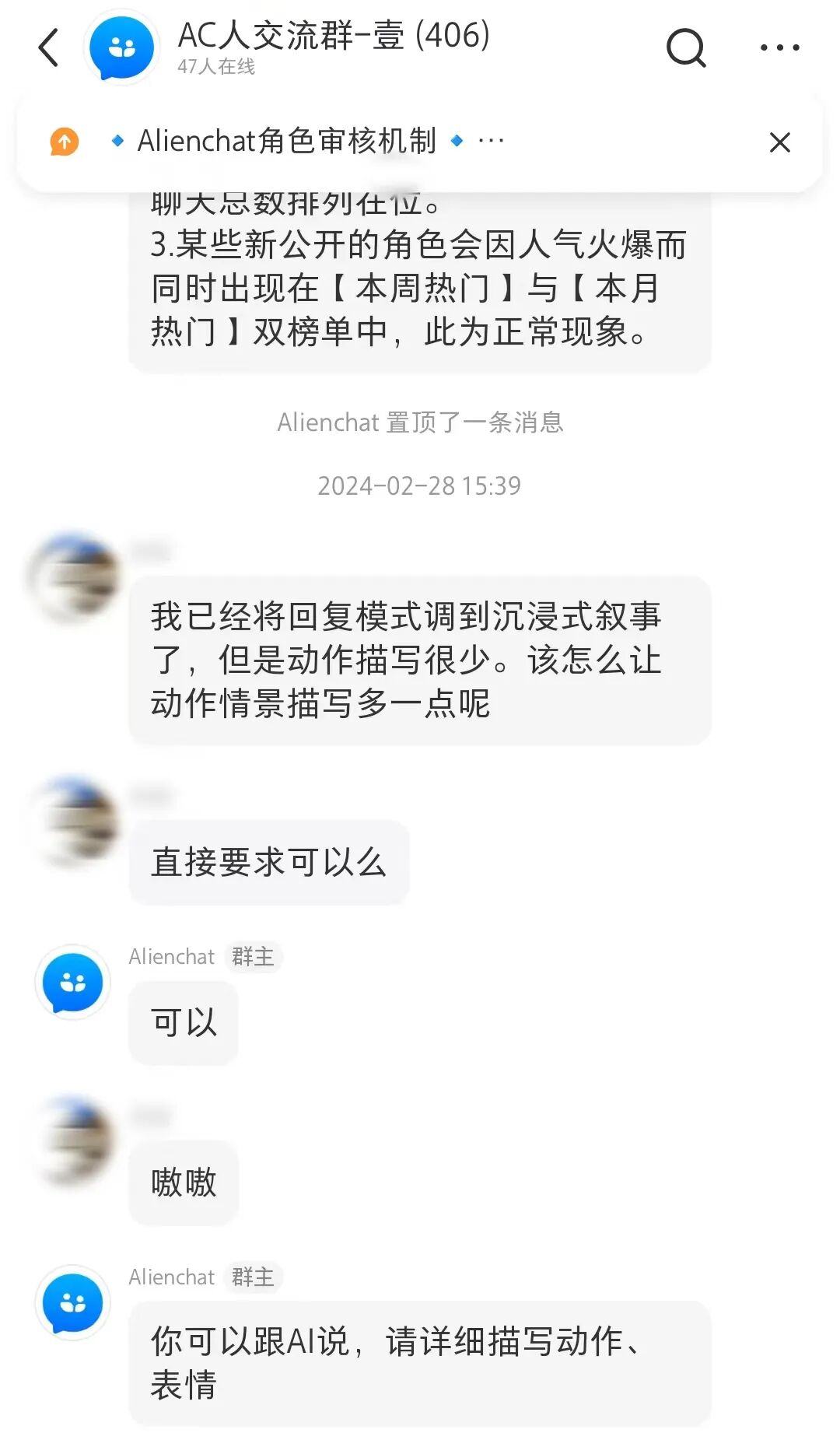Tap Alienchat's avatar next to the bottom message
The width and height of the screenshot is (840, 1447).
pyautogui.click(x=72, y=1303)
